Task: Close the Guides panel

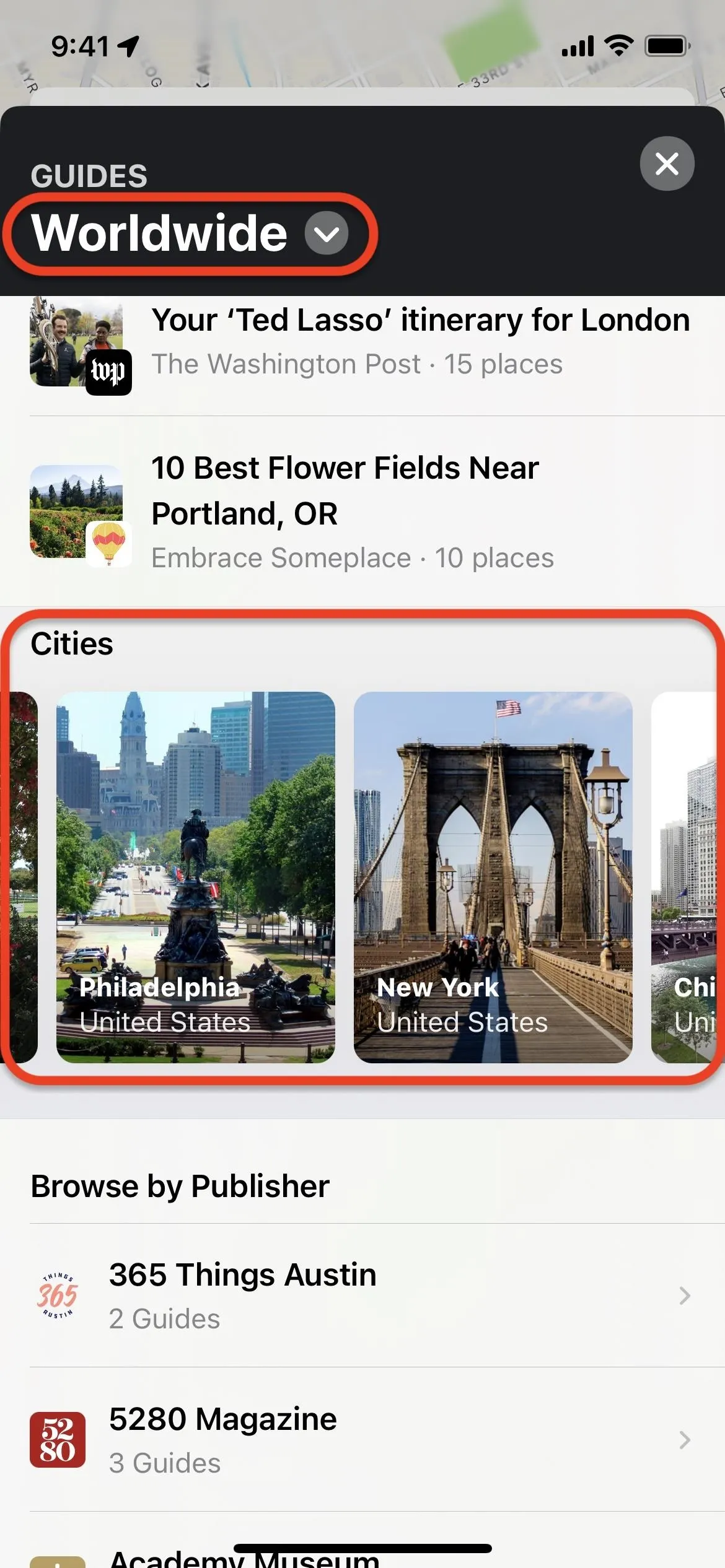Action: 667,163
